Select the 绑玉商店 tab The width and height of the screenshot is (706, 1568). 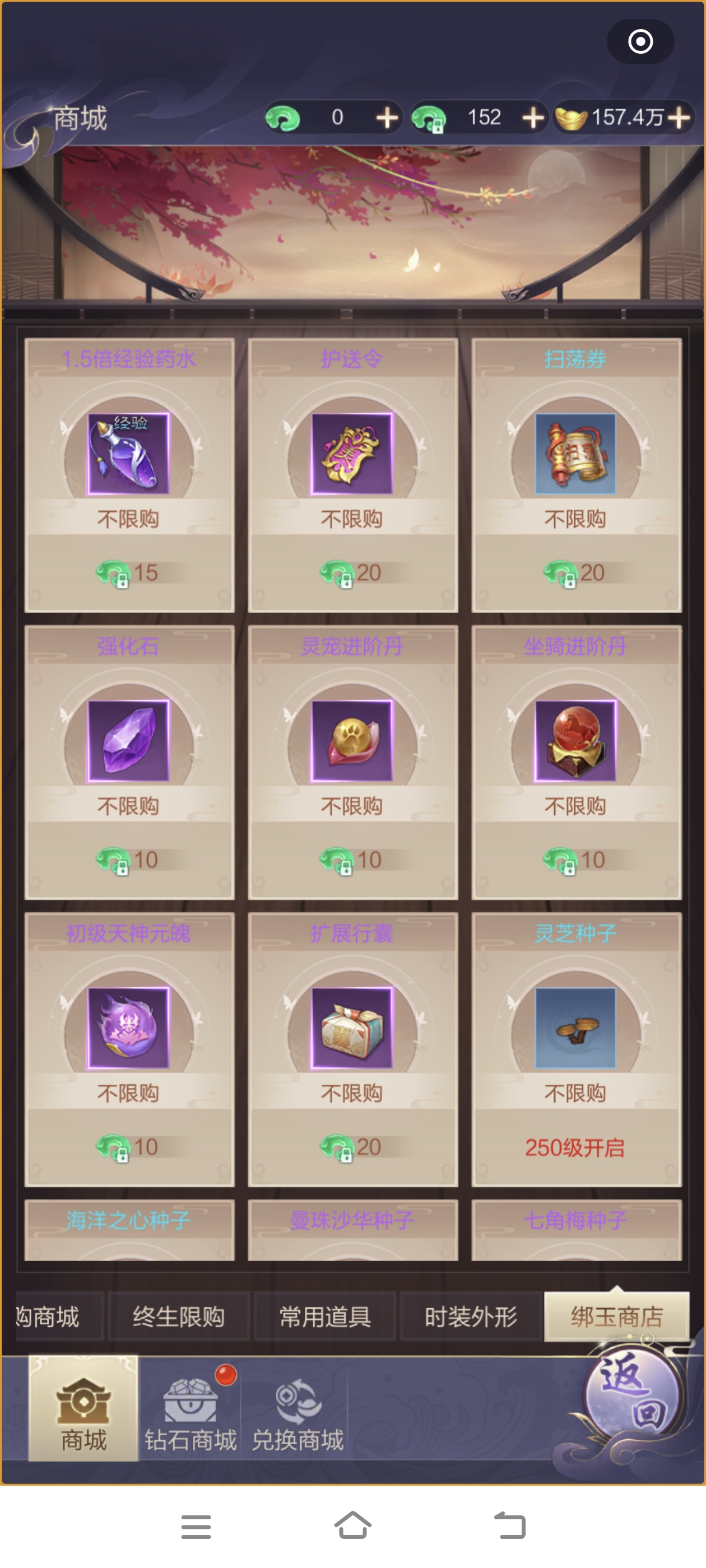(x=616, y=1317)
